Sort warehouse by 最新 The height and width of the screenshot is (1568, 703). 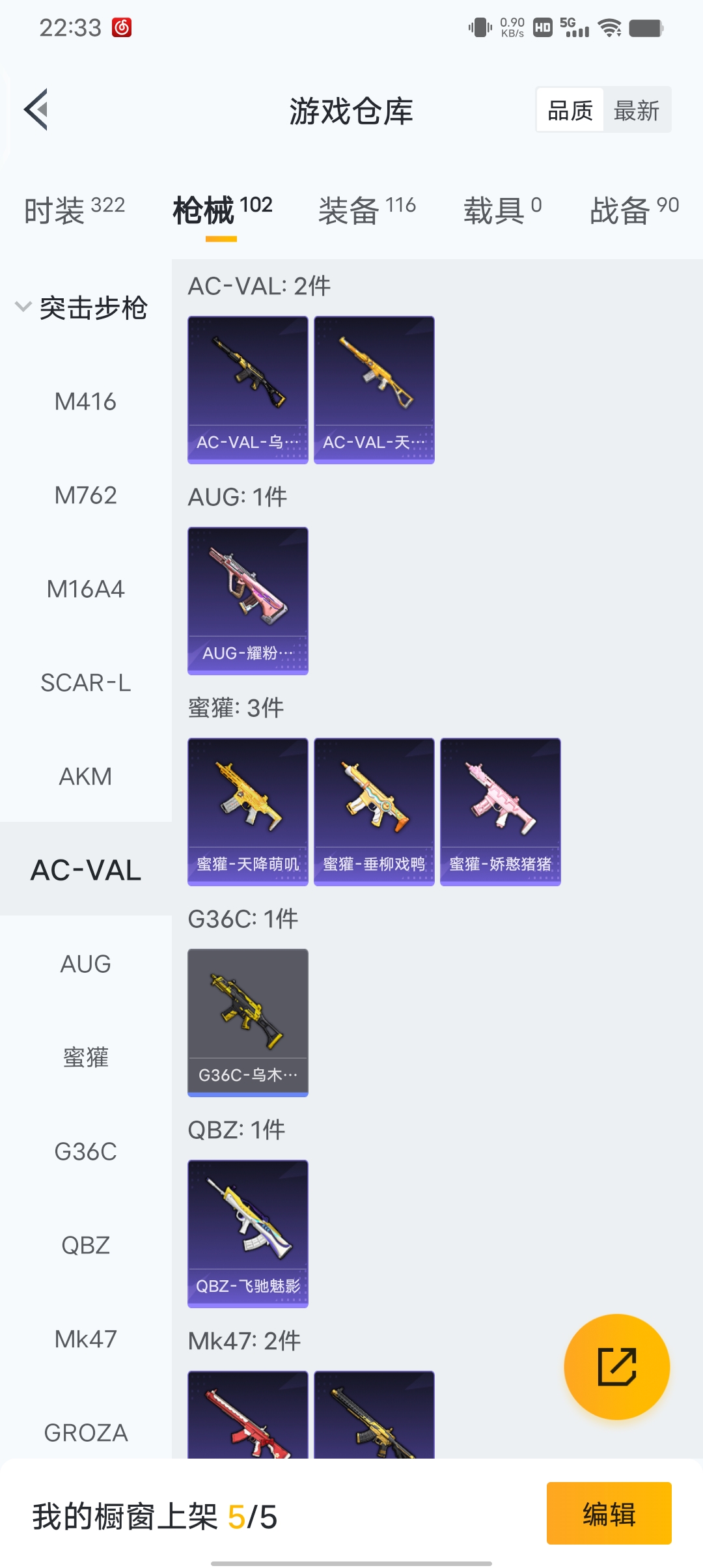pos(637,110)
